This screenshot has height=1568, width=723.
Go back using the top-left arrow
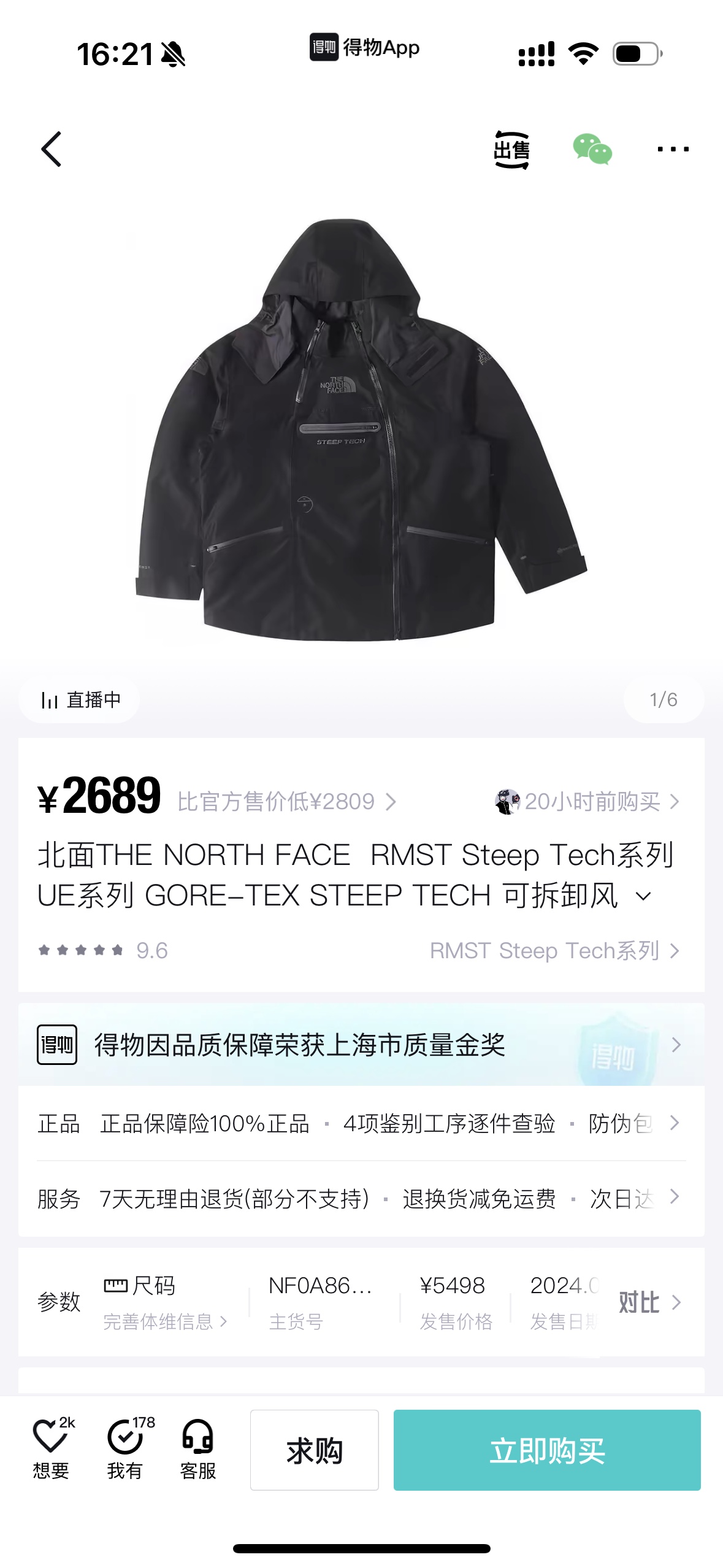point(52,149)
